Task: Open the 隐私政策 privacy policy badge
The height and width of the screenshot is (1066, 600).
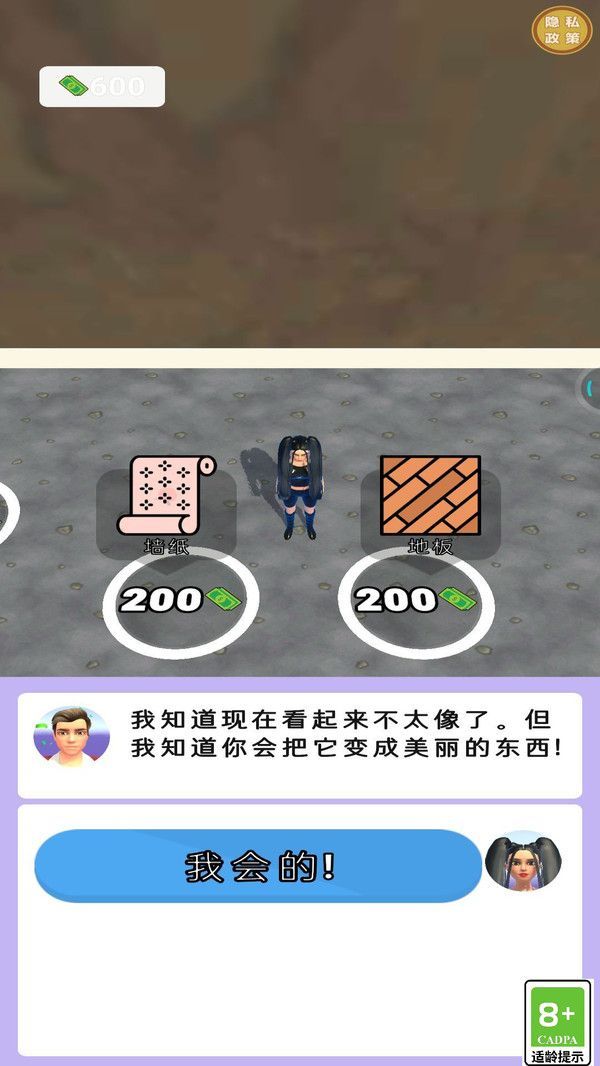Action: pos(561,30)
